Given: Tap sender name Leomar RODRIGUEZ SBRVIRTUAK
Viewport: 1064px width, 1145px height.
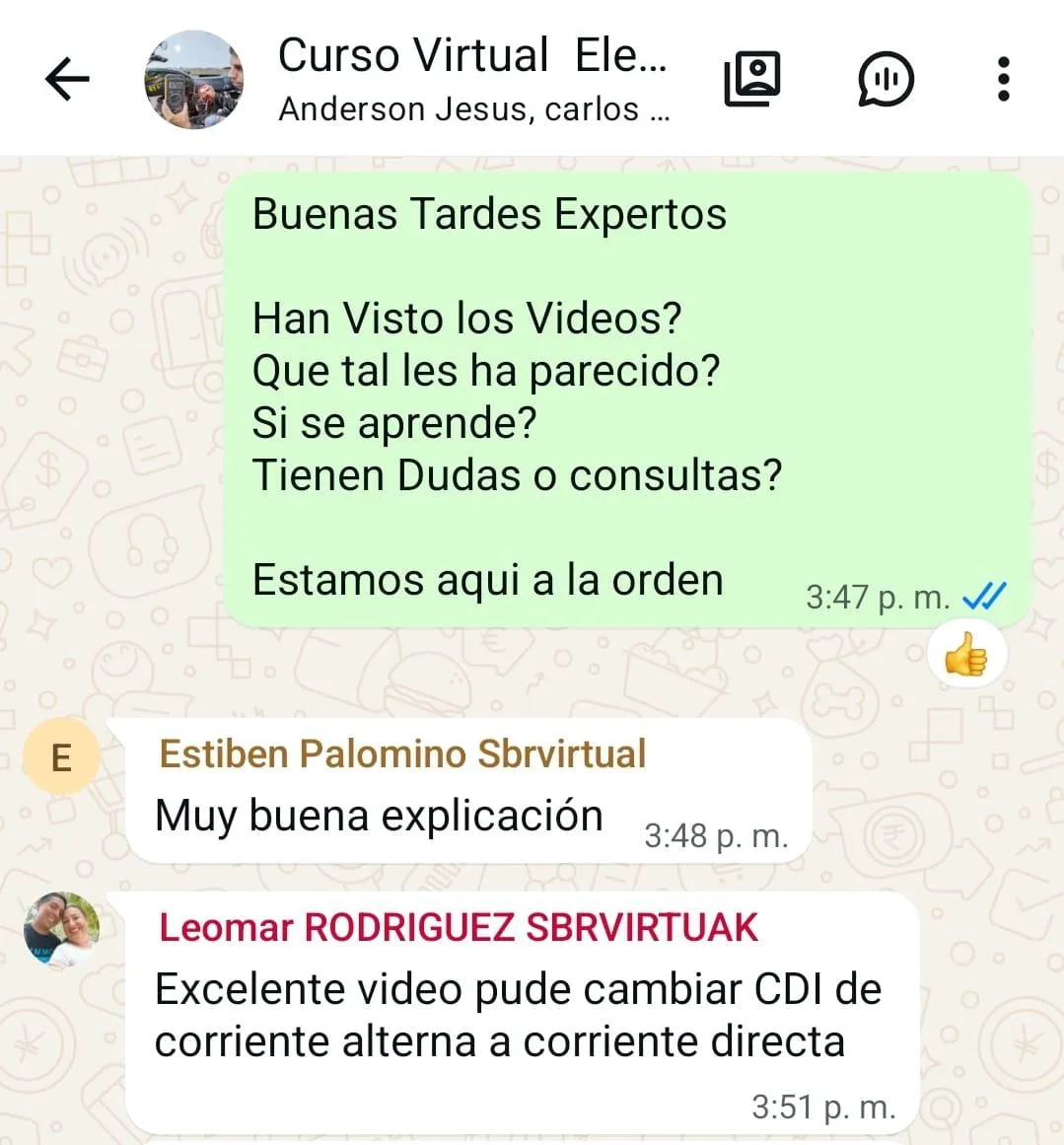Looking at the screenshot, I should pos(459,928).
